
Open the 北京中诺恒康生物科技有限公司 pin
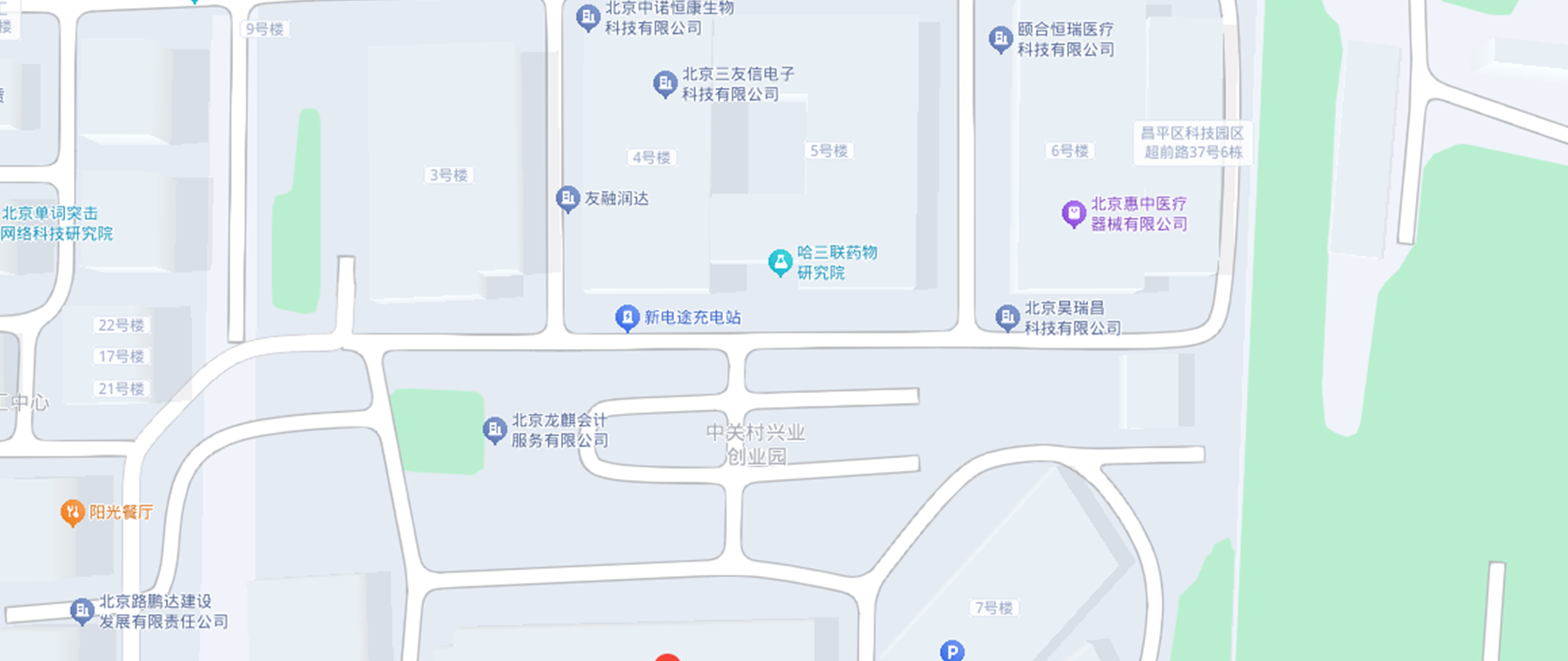[x=588, y=16]
